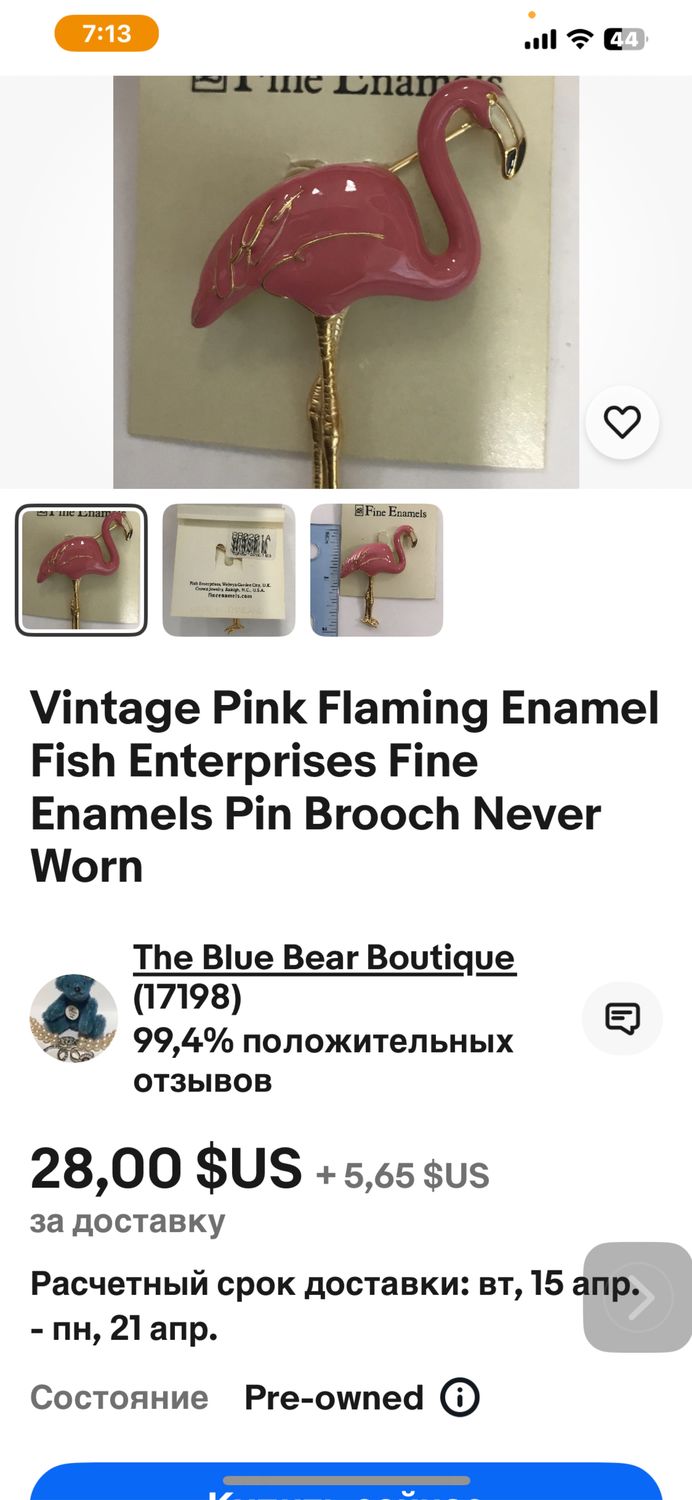Screen dimensions: 692x1500
Task: Tap the blue buy button at the bottom
Action: tap(345, 1485)
